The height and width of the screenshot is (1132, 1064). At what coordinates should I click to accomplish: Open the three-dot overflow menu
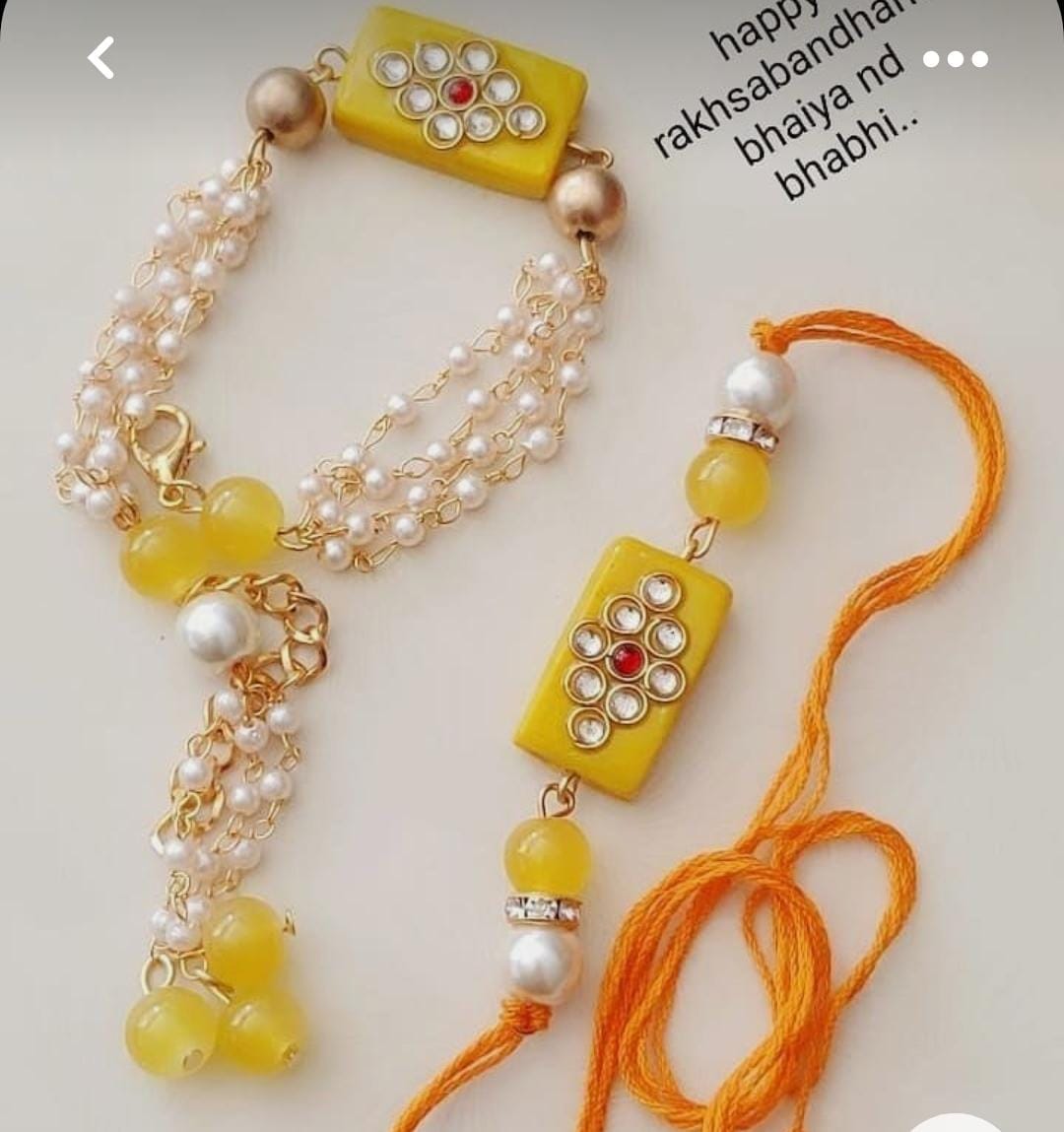[955, 59]
